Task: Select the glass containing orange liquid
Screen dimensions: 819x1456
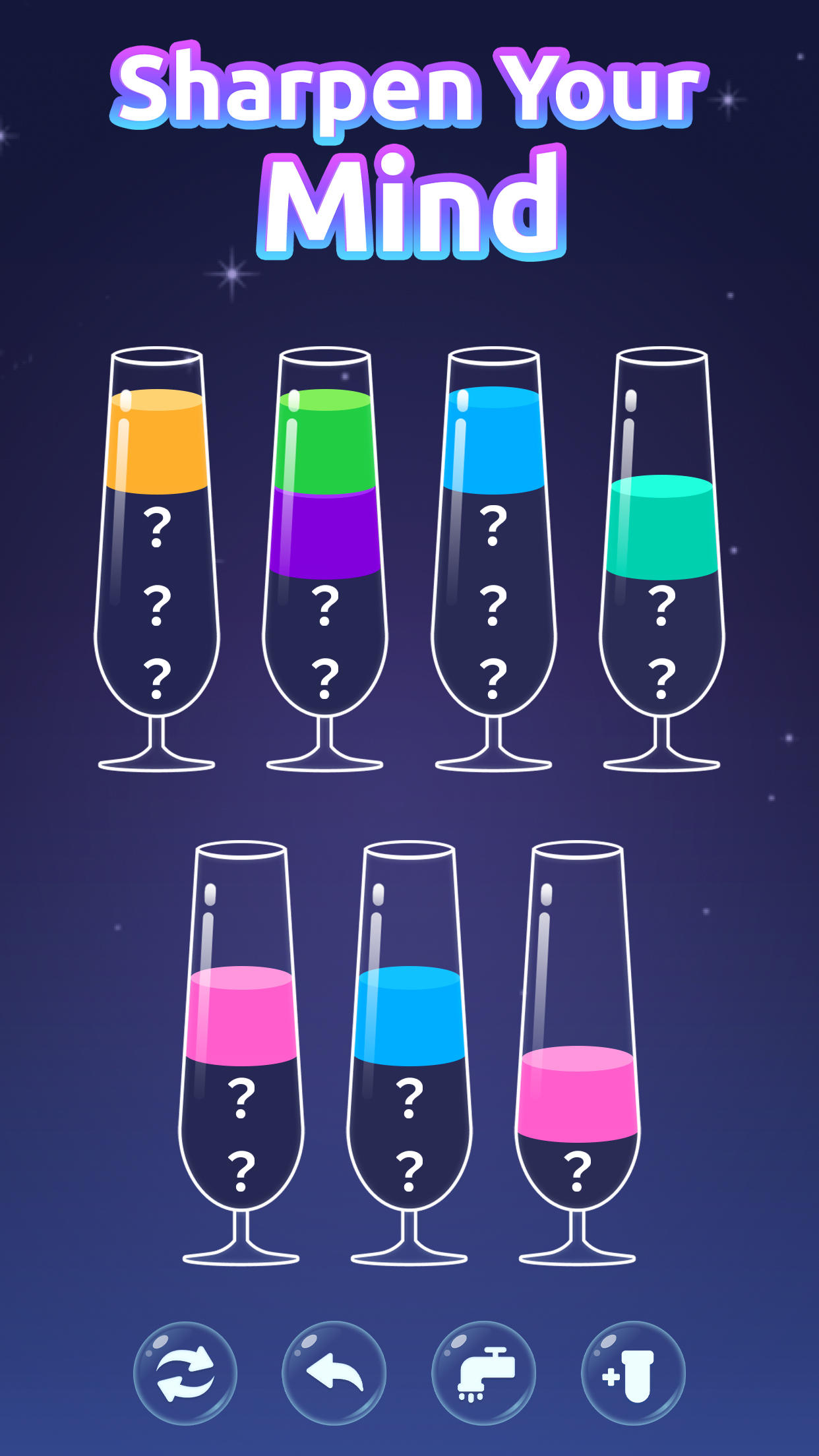Action: (158, 442)
